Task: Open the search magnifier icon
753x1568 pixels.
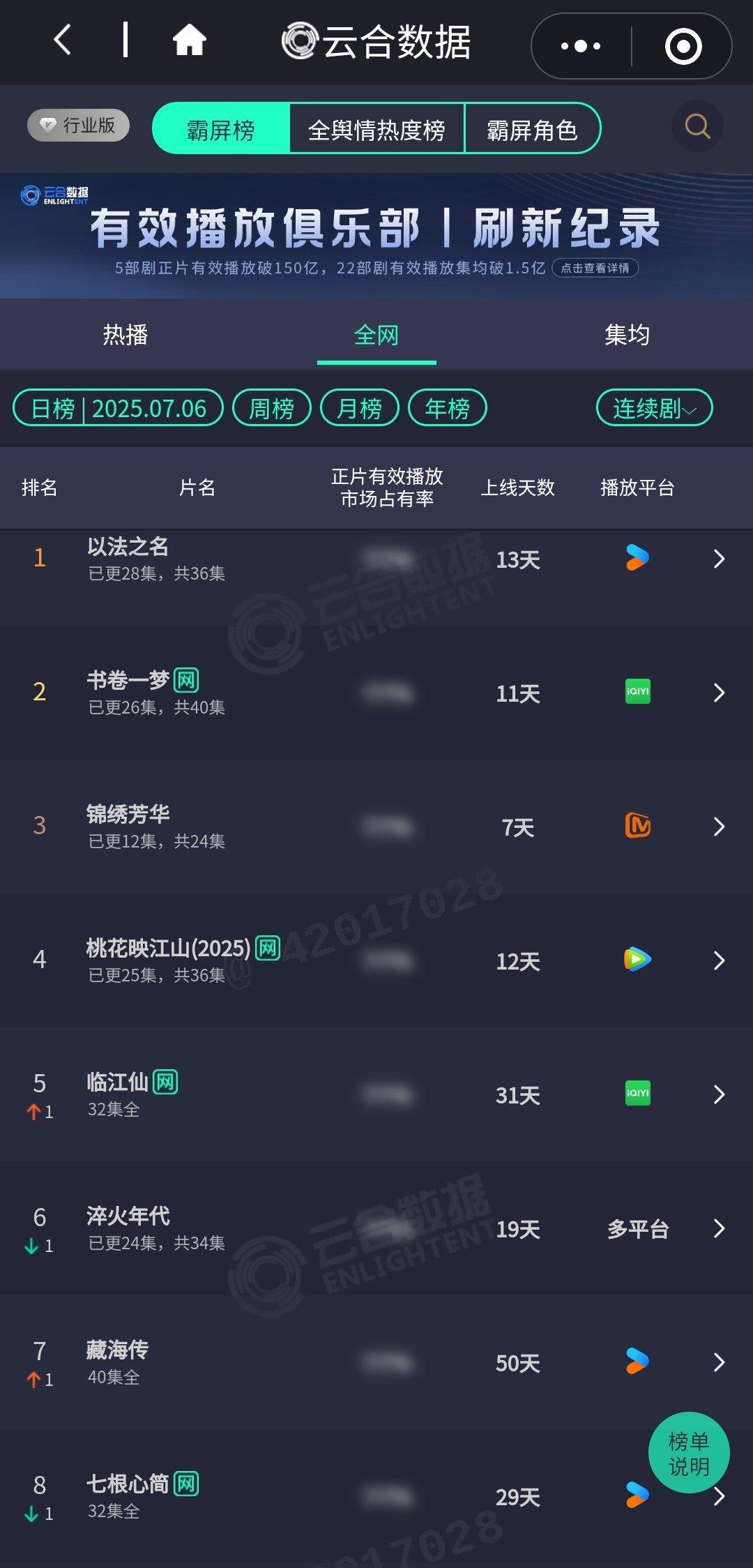Action: coord(697,126)
